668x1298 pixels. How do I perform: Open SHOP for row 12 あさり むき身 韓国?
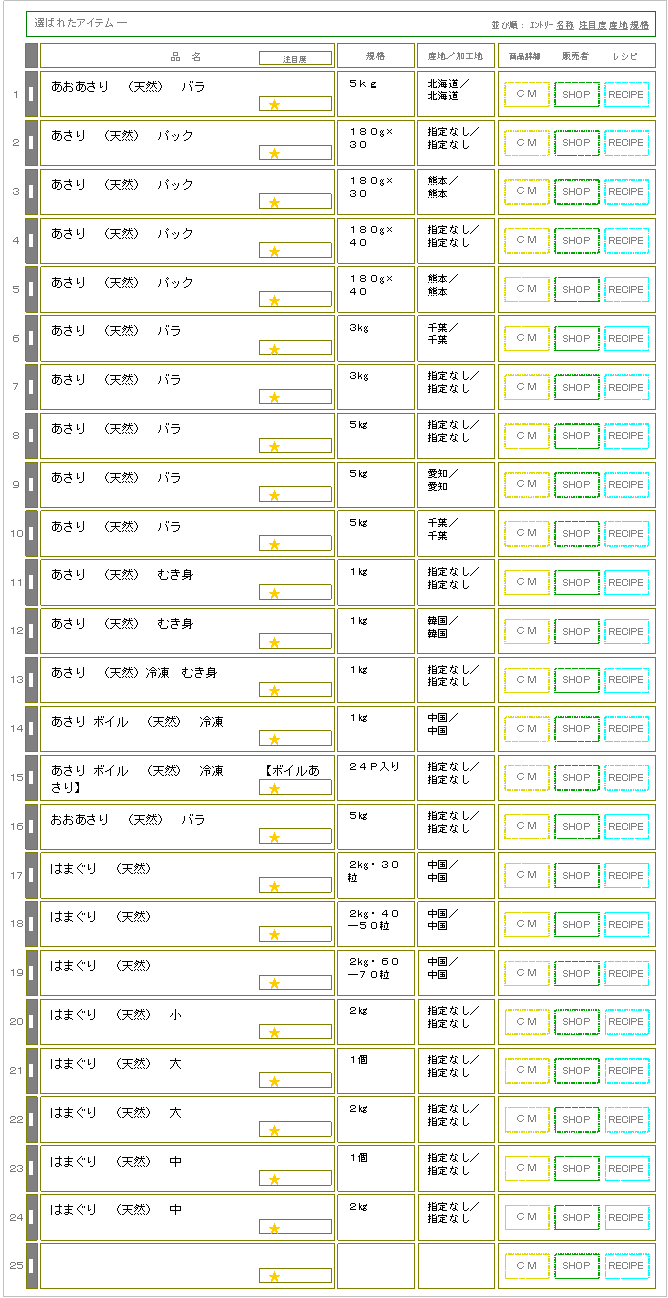pyautogui.click(x=576, y=632)
